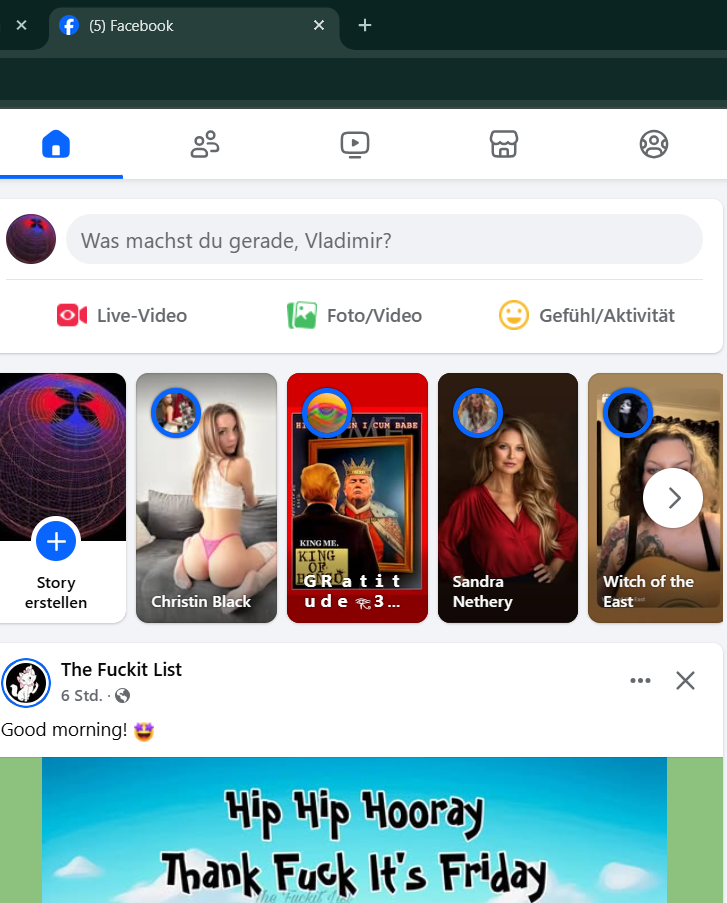Image resolution: width=727 pixels, height=903 pixels.
Task: Open the Friends tab
Action: tap(205, 145)
